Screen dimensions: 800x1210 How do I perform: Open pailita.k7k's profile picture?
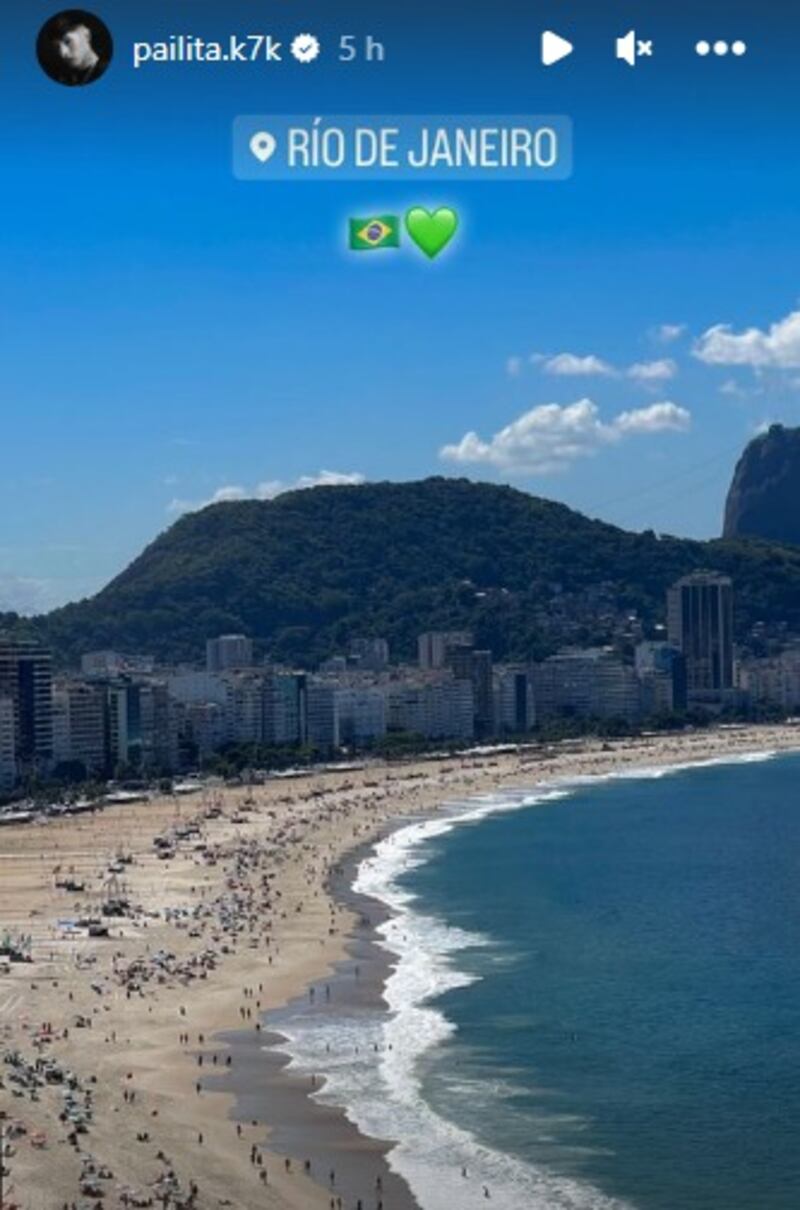pos(74,48)
